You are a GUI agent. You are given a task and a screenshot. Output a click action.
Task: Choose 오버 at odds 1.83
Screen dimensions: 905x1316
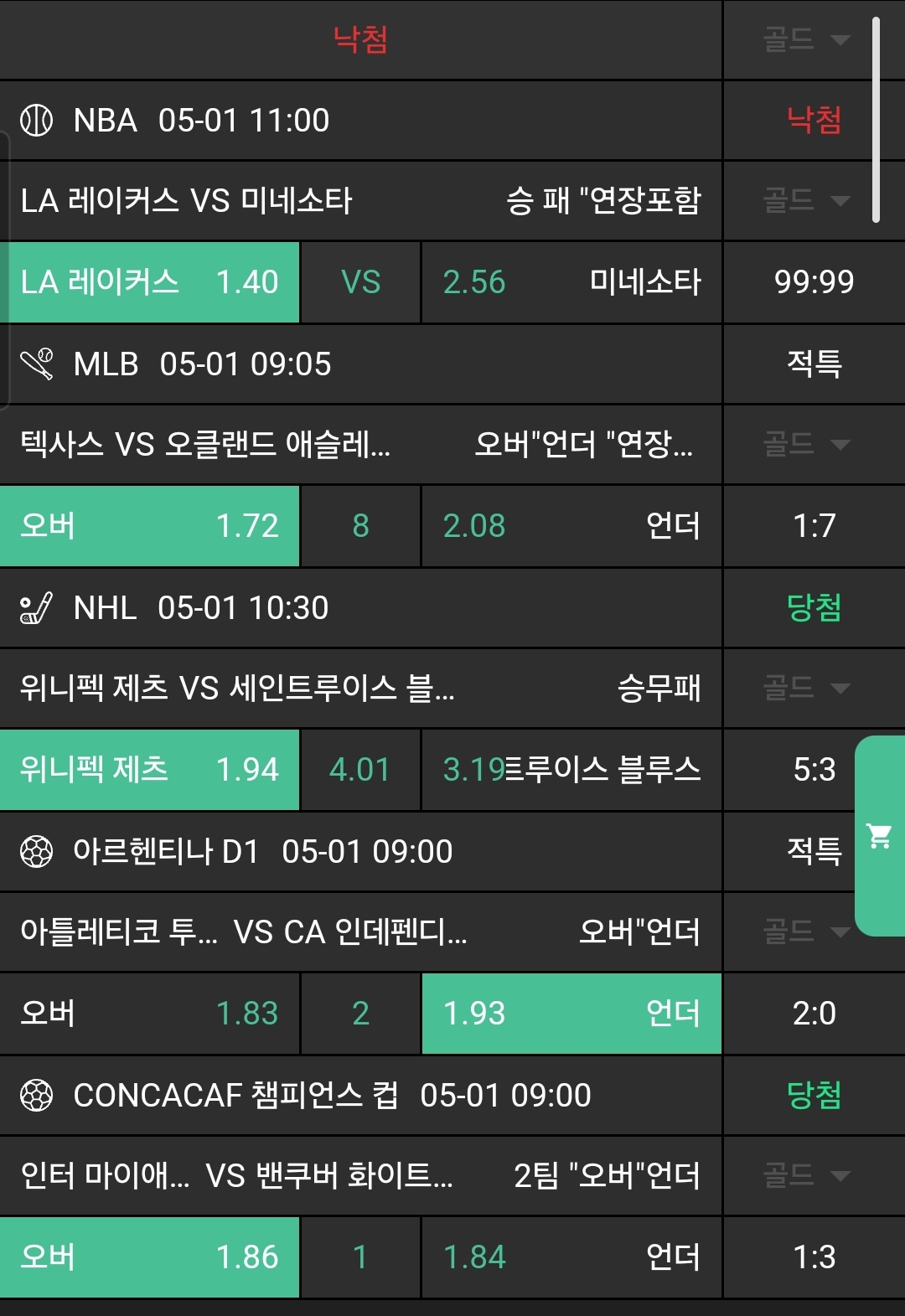[x=150, y=1014]
